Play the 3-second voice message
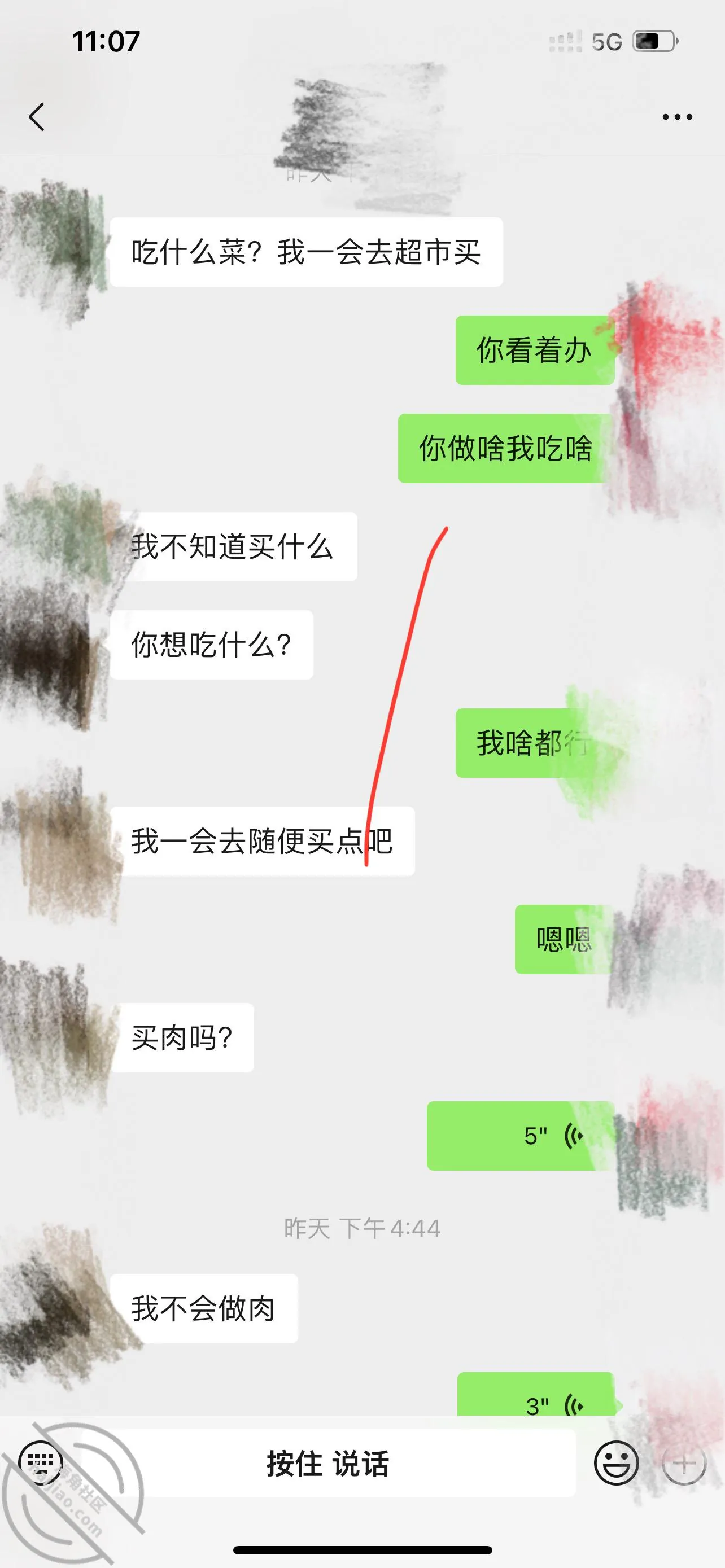This screenshot has height=1568, width=725. tap(536, 1395)
